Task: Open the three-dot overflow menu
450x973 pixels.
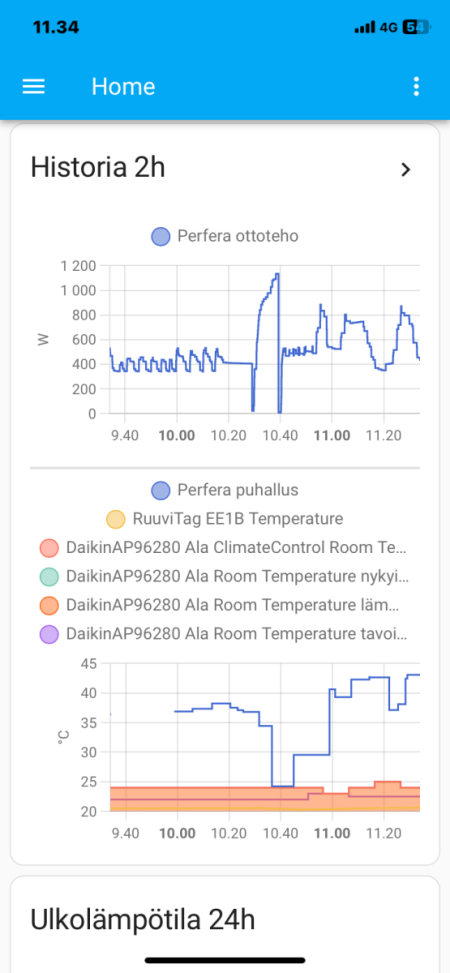Action: [416, 87]
